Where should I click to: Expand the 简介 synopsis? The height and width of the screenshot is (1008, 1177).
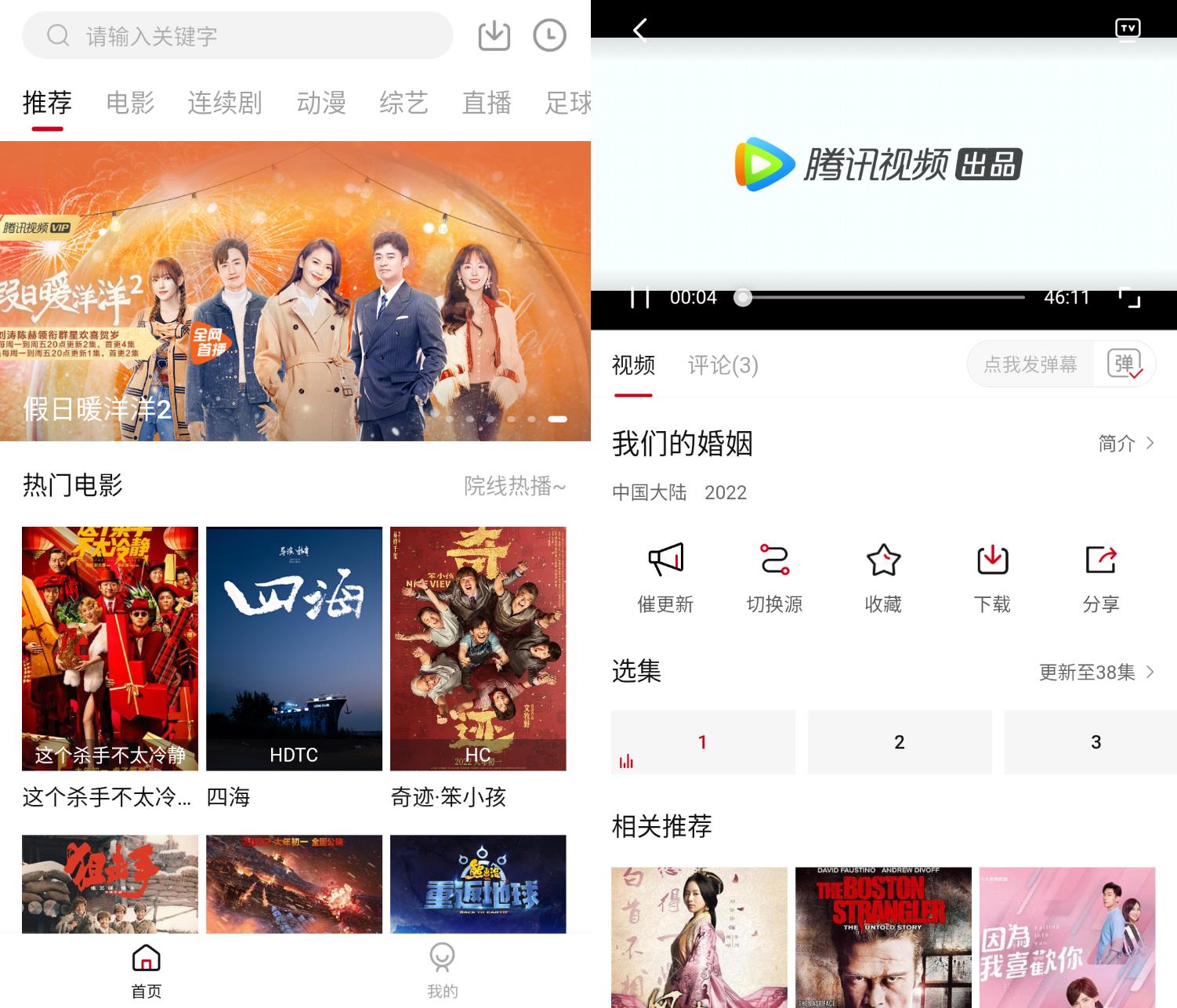[1125, 444]
